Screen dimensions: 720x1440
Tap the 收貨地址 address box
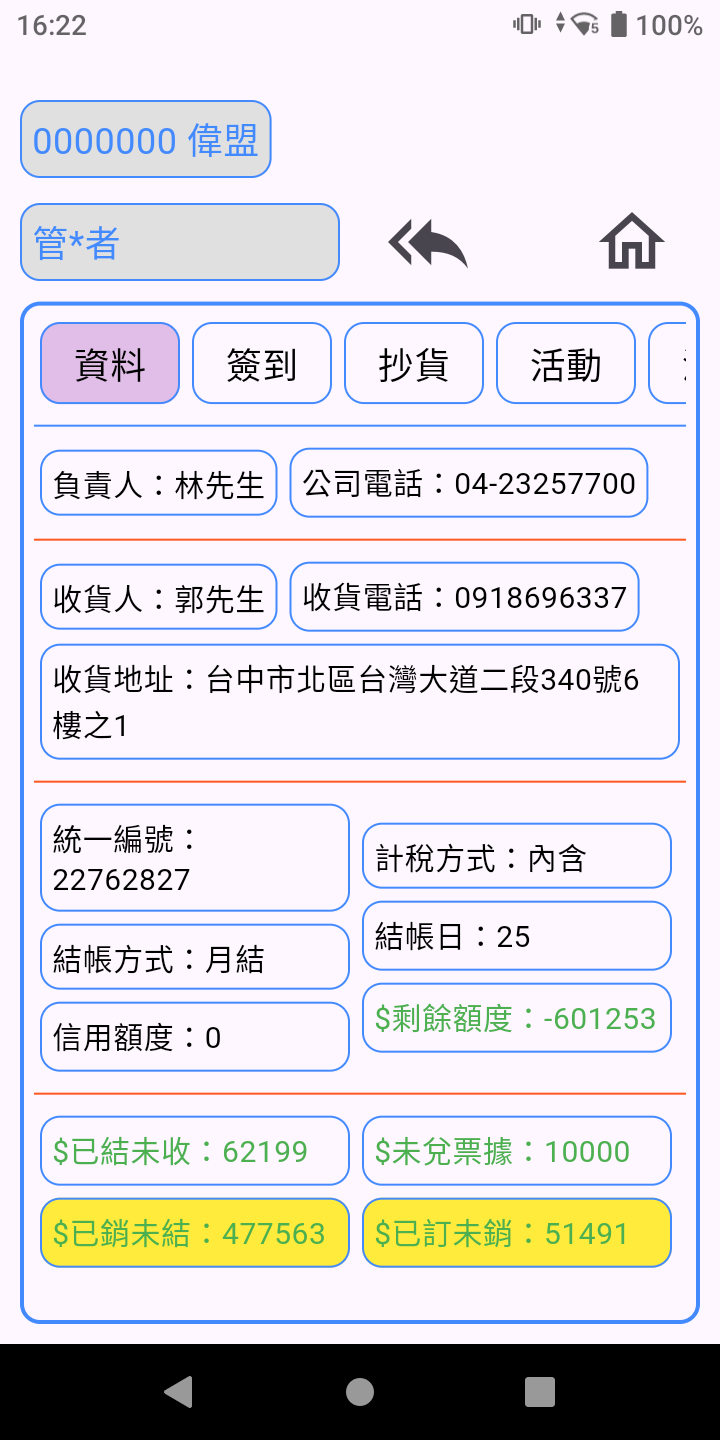pos(360,702)
